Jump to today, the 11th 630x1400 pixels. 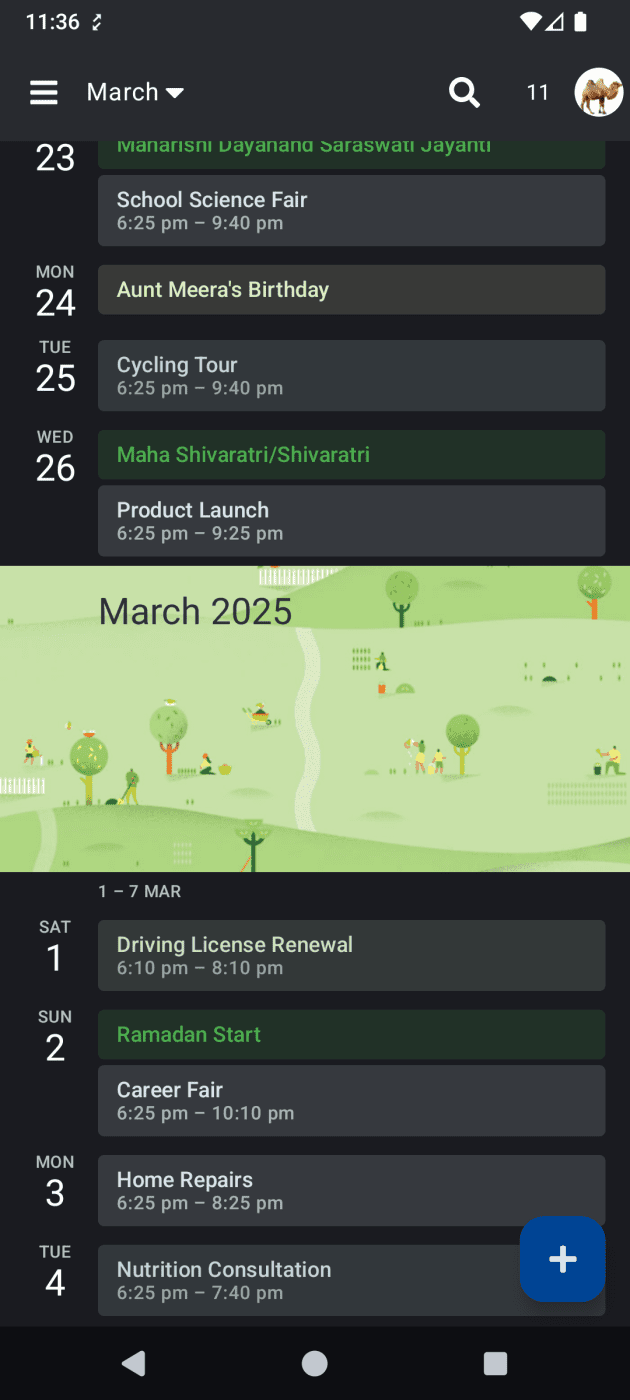tap(538, 93)
